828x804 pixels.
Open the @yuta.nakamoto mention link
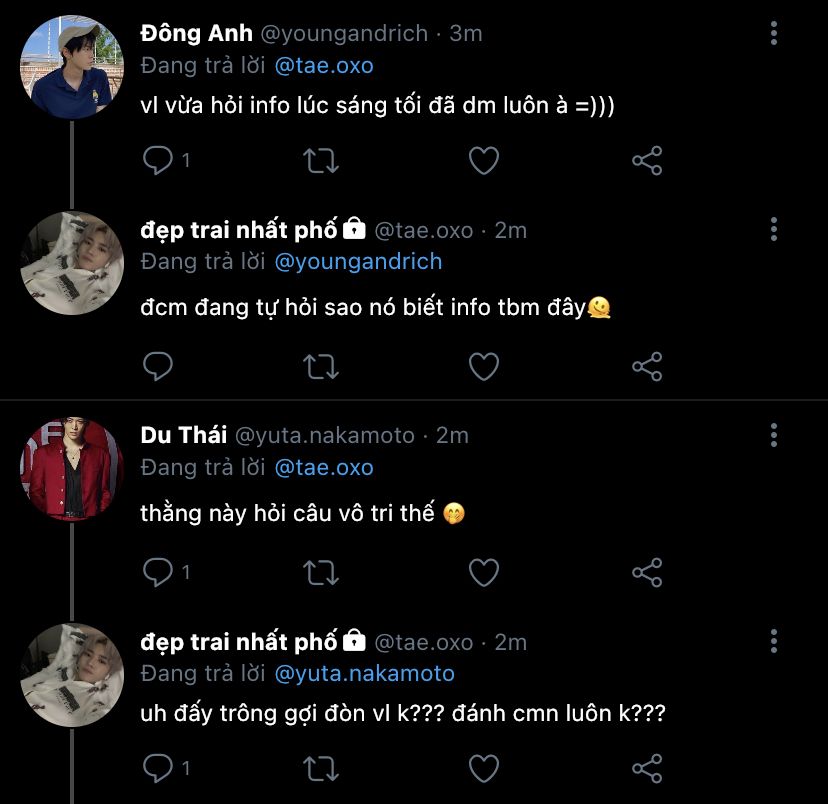(364, 674)
